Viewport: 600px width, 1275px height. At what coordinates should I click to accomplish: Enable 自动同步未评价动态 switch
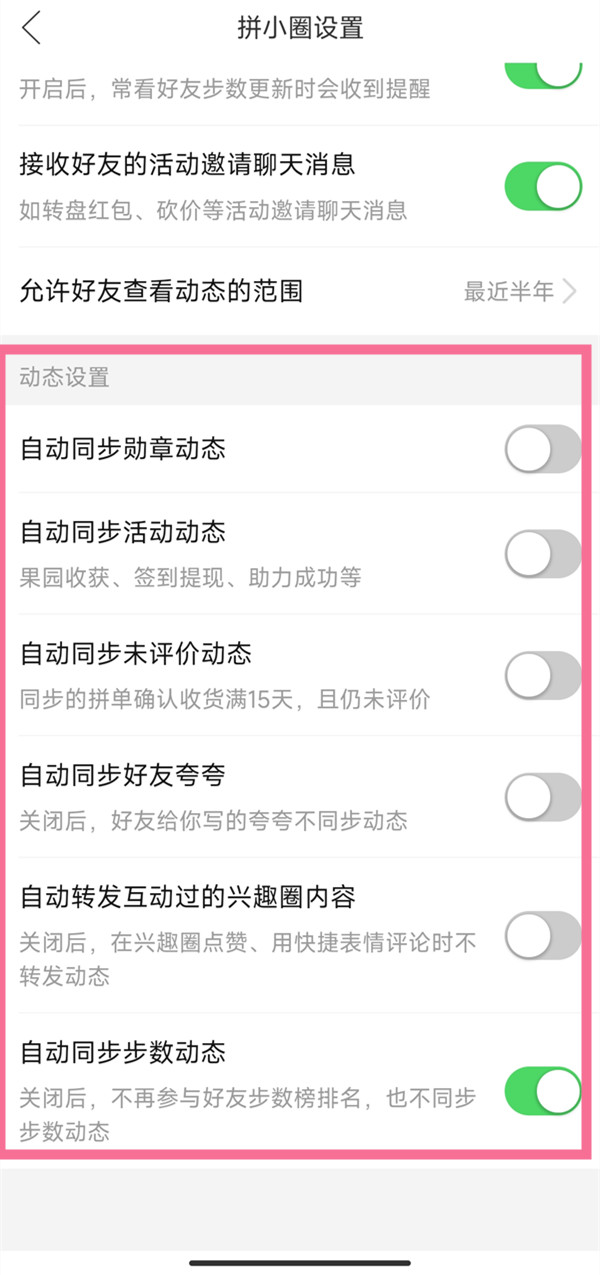tap(542, 675)
